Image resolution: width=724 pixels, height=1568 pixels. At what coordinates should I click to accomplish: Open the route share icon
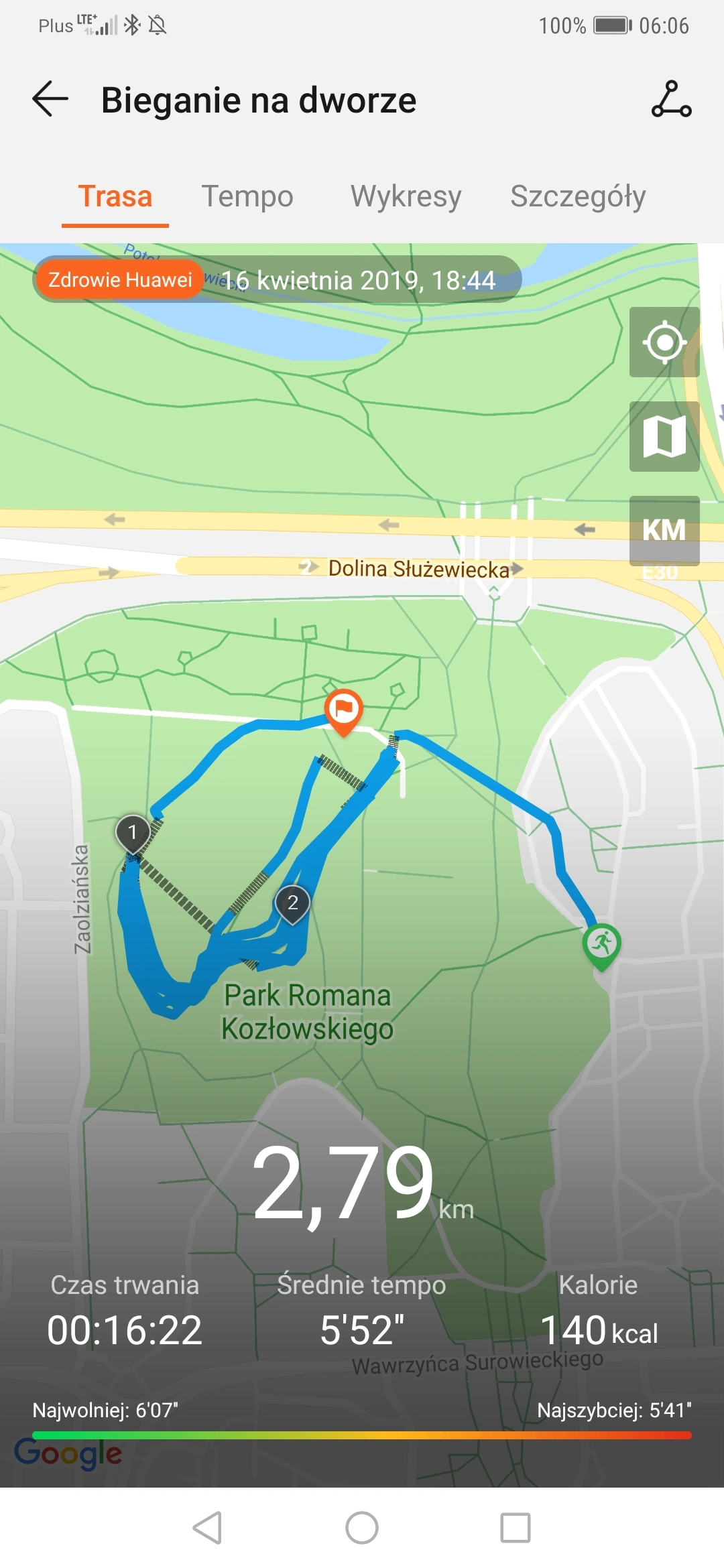click(x=671, y=99)
